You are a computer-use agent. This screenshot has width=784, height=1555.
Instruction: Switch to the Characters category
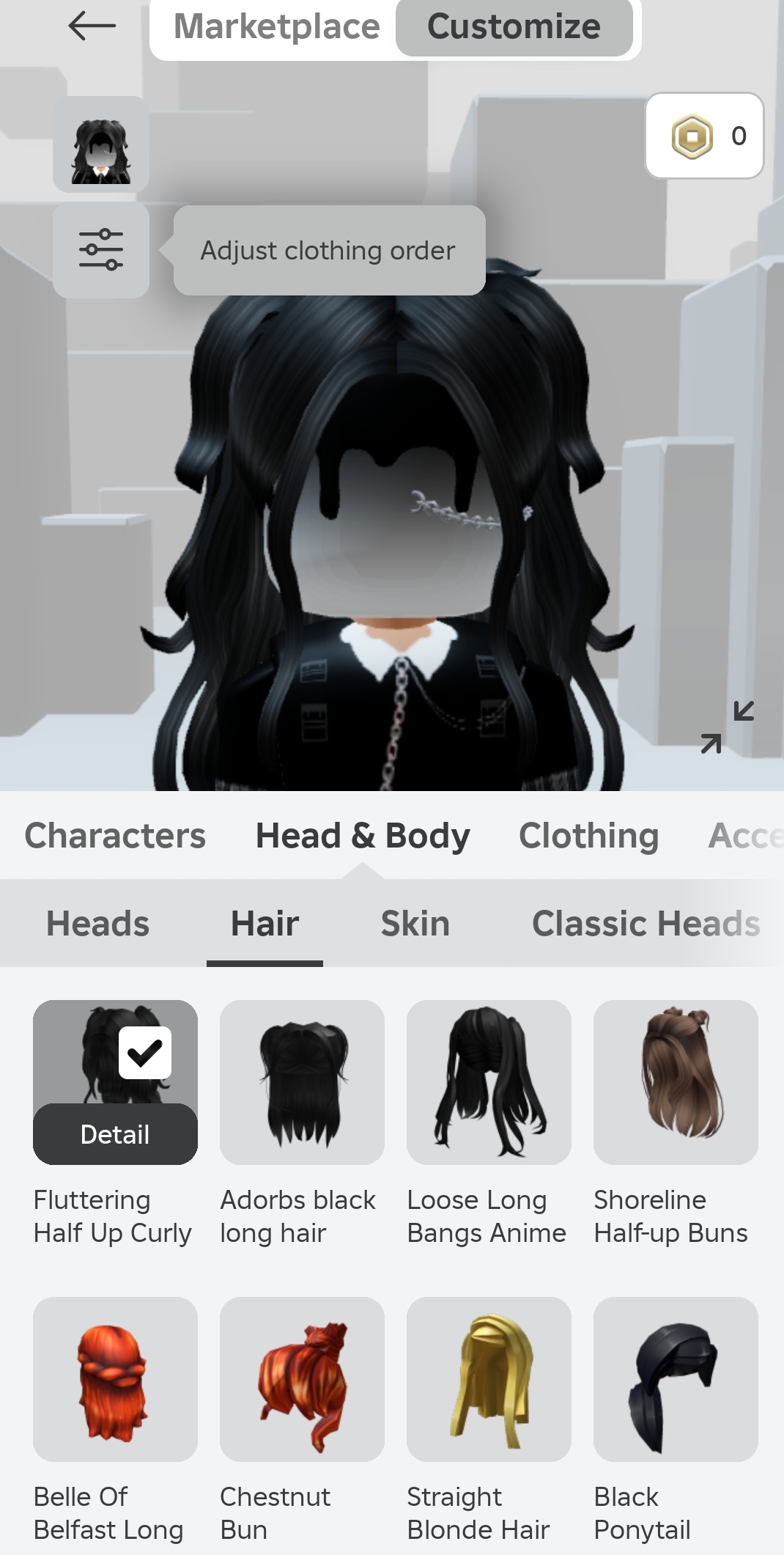click(115, 836)
